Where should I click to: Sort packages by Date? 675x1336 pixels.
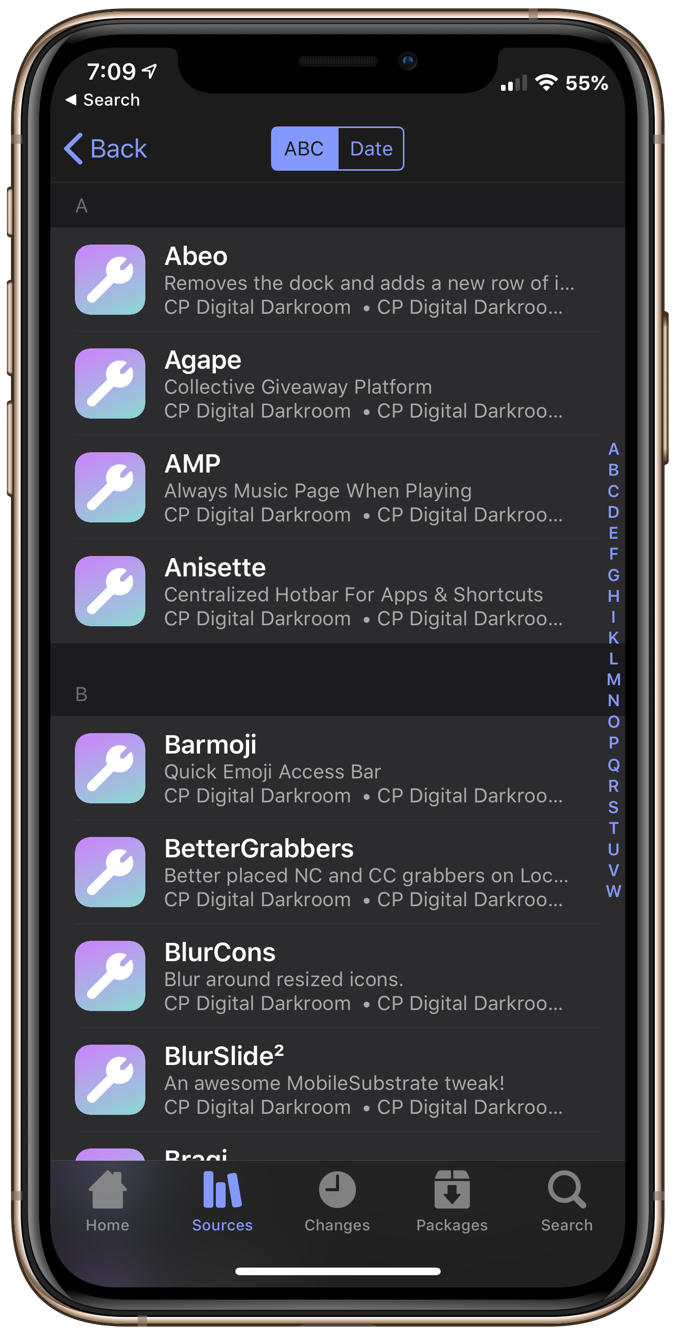(371, 149)
